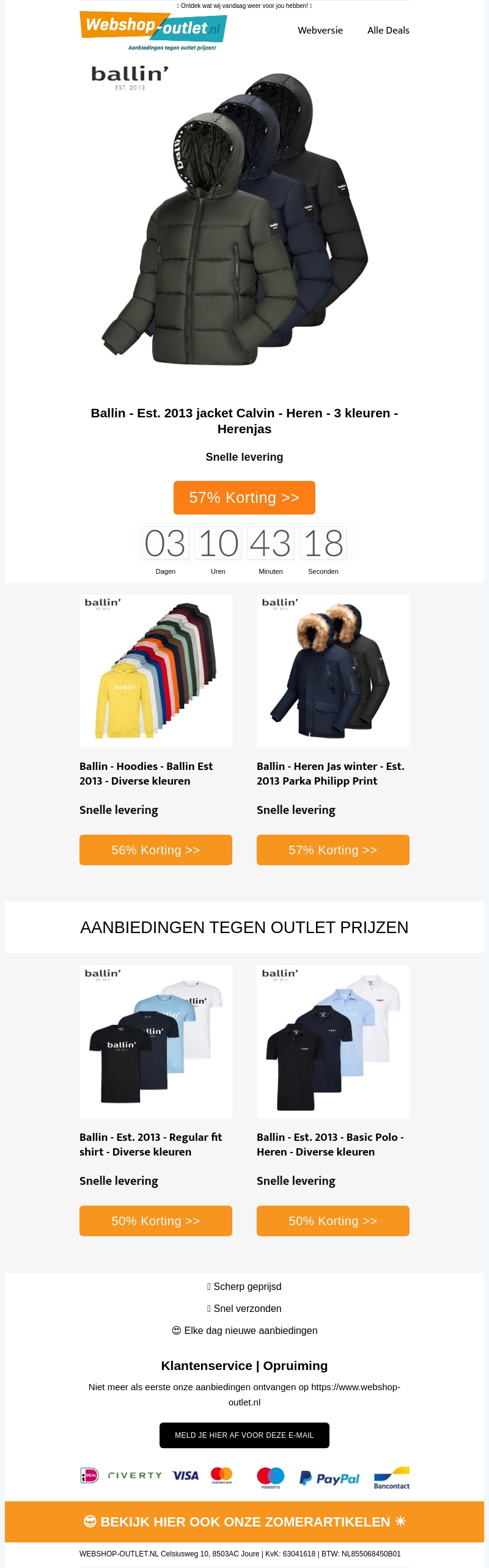This screenshot has height=1568, width=489.
Task: Open the Regular fit shirt product picture
Action: point(156,1041)
